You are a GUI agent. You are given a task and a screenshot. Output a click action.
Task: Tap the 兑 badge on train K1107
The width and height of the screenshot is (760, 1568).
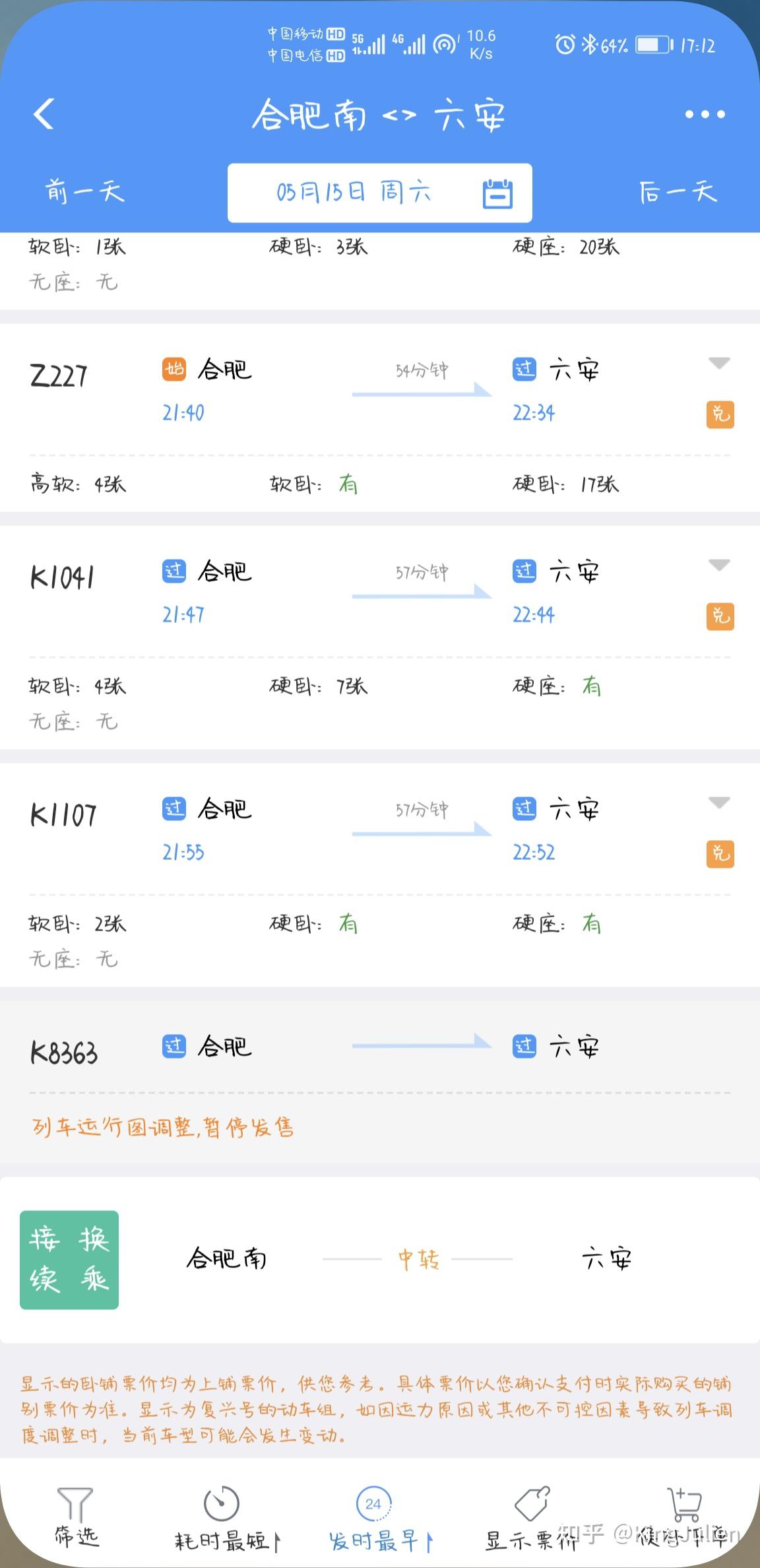pos(720,854)
